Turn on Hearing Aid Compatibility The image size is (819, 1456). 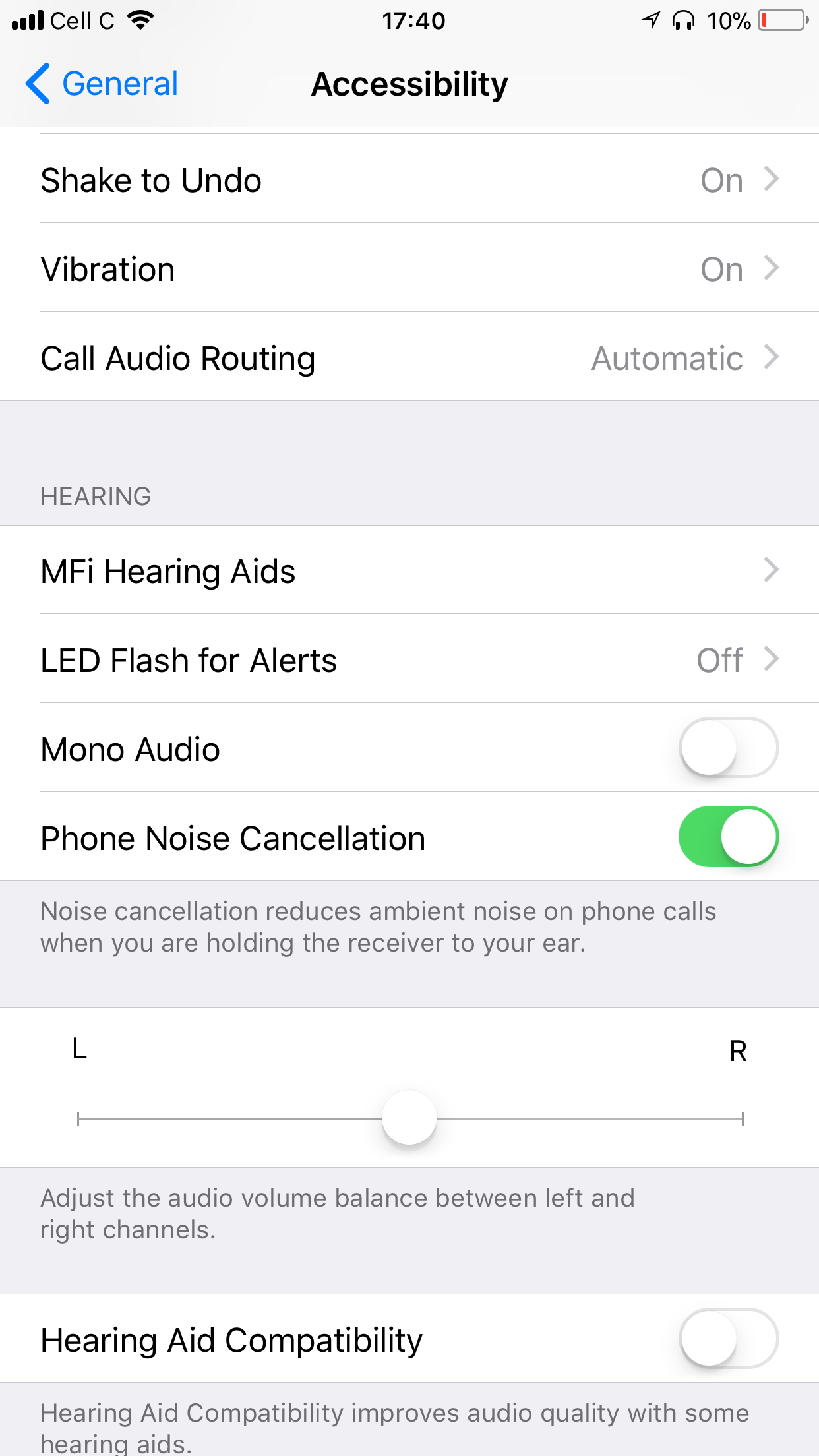point(728,1339)
